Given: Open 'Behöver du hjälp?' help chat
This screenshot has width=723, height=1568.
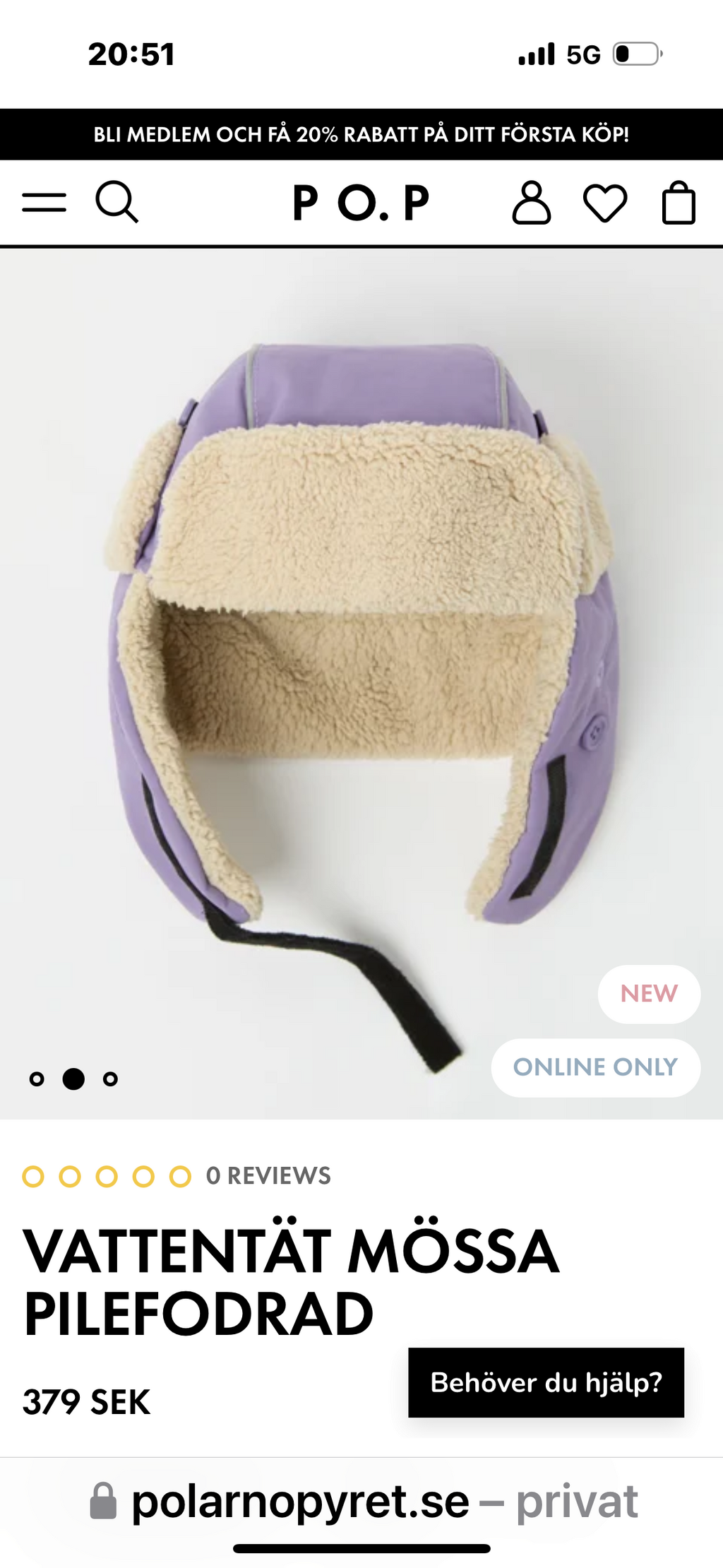Looking at the screenshot, I should pyautogui.click(x=546, y=1382).
